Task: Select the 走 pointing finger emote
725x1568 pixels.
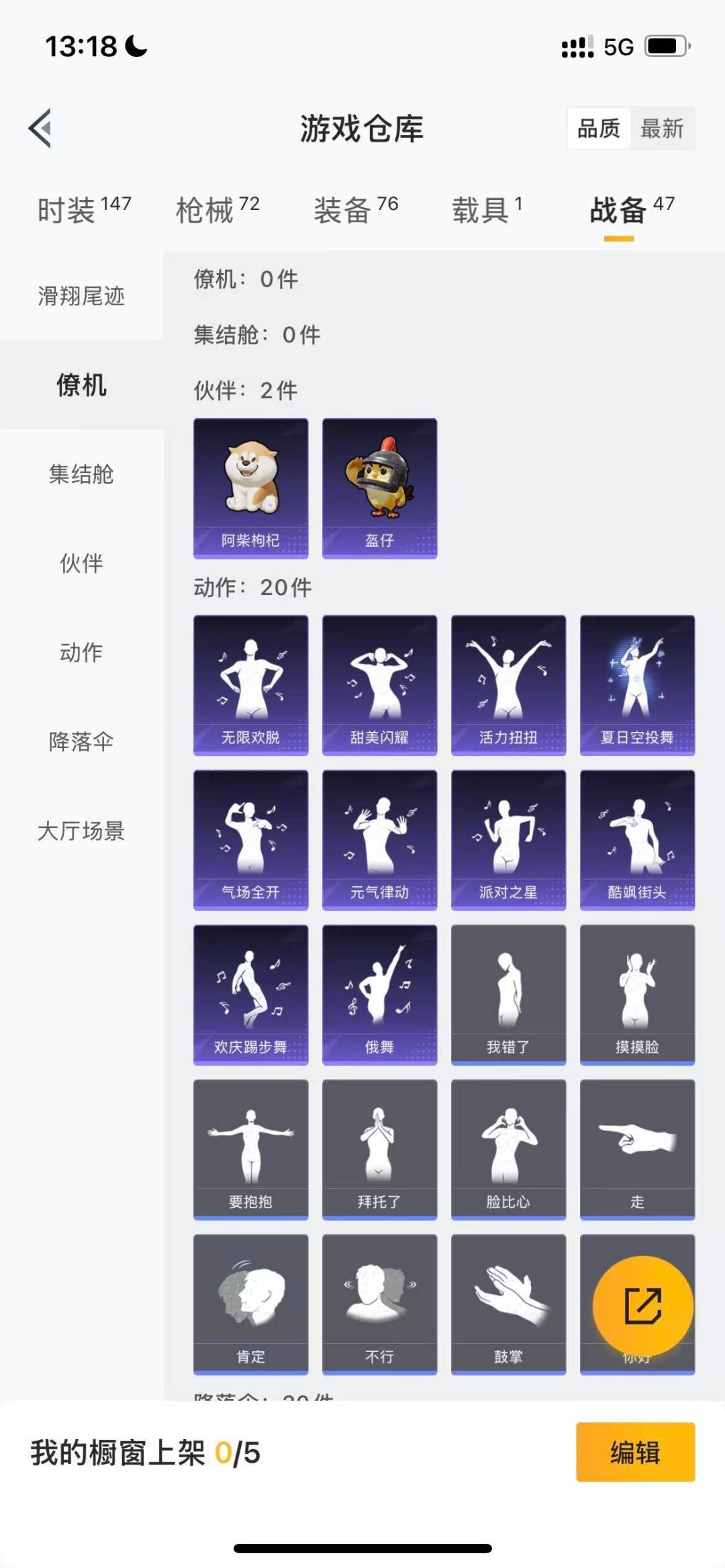Action: click(x=637, y=1147)
